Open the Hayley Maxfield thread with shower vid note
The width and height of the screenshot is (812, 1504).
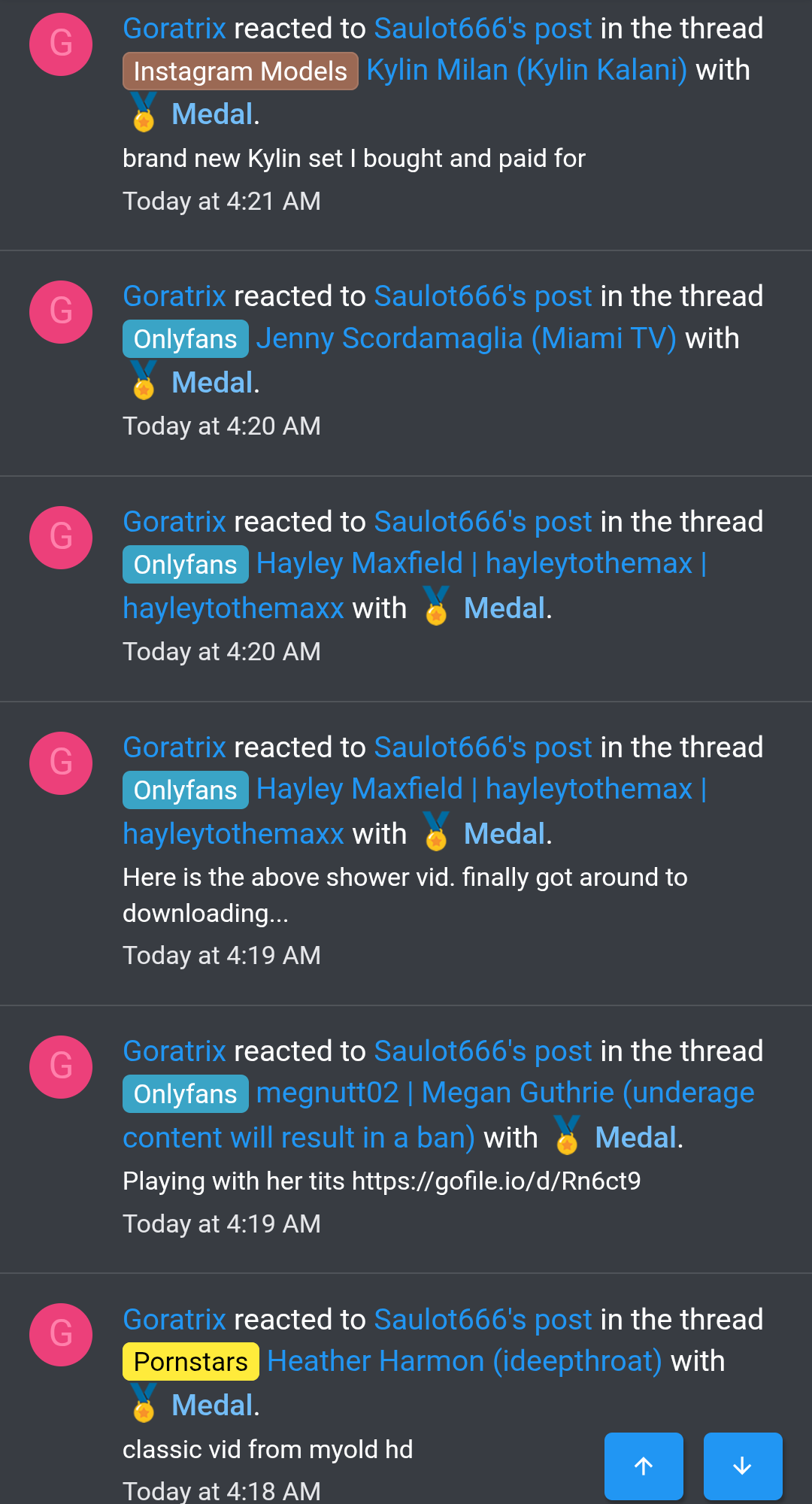481,789
